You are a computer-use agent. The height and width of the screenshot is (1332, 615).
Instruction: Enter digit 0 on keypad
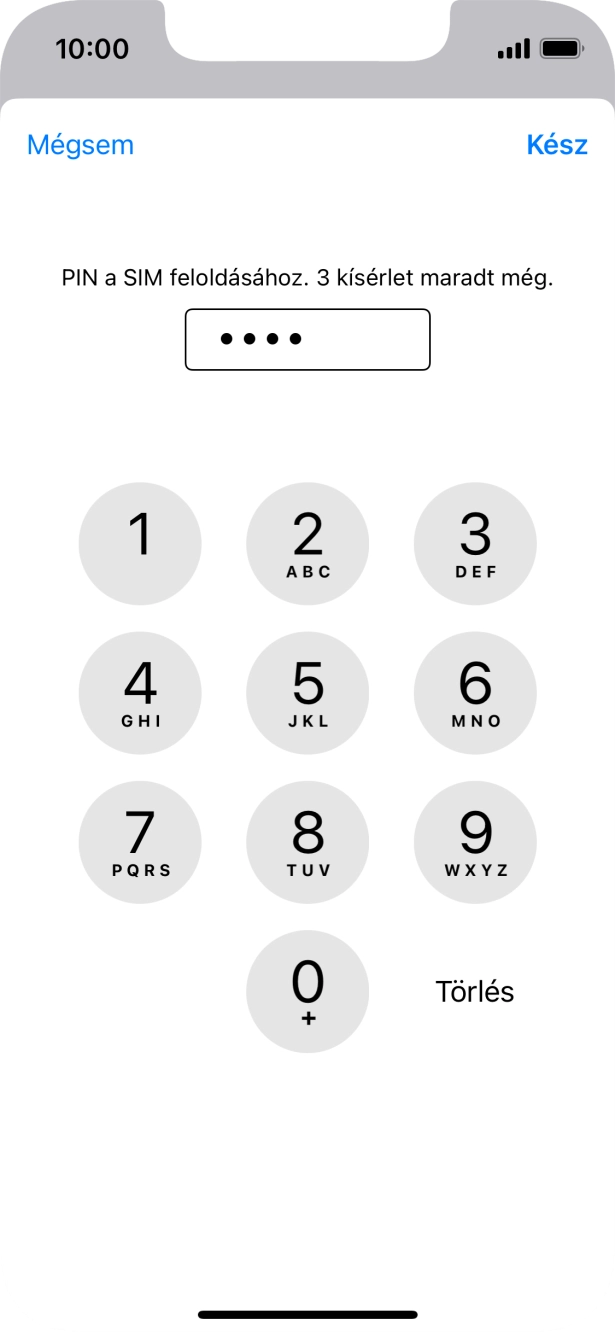[x=307, y=990]
